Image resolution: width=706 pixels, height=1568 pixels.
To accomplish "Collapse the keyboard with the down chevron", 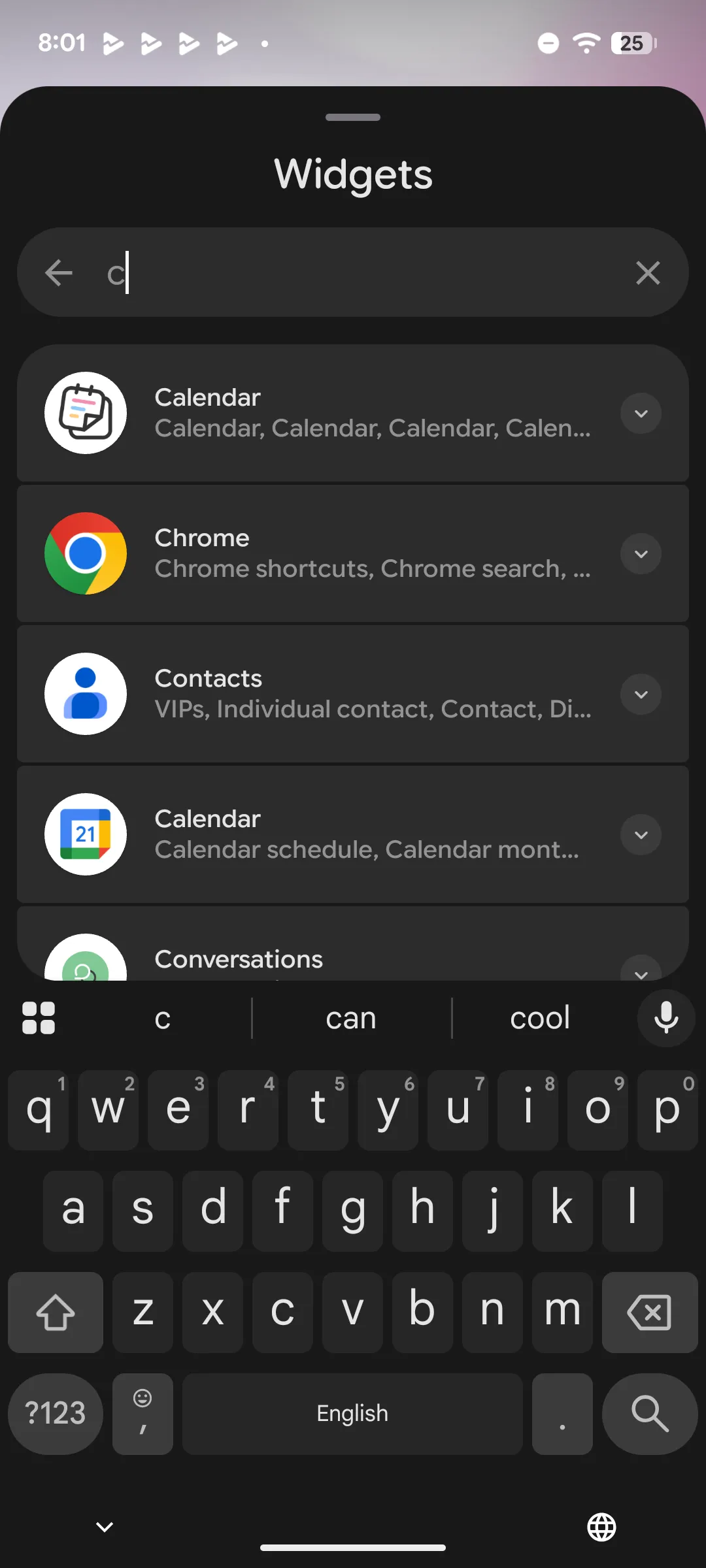I will pos(104,1527).
